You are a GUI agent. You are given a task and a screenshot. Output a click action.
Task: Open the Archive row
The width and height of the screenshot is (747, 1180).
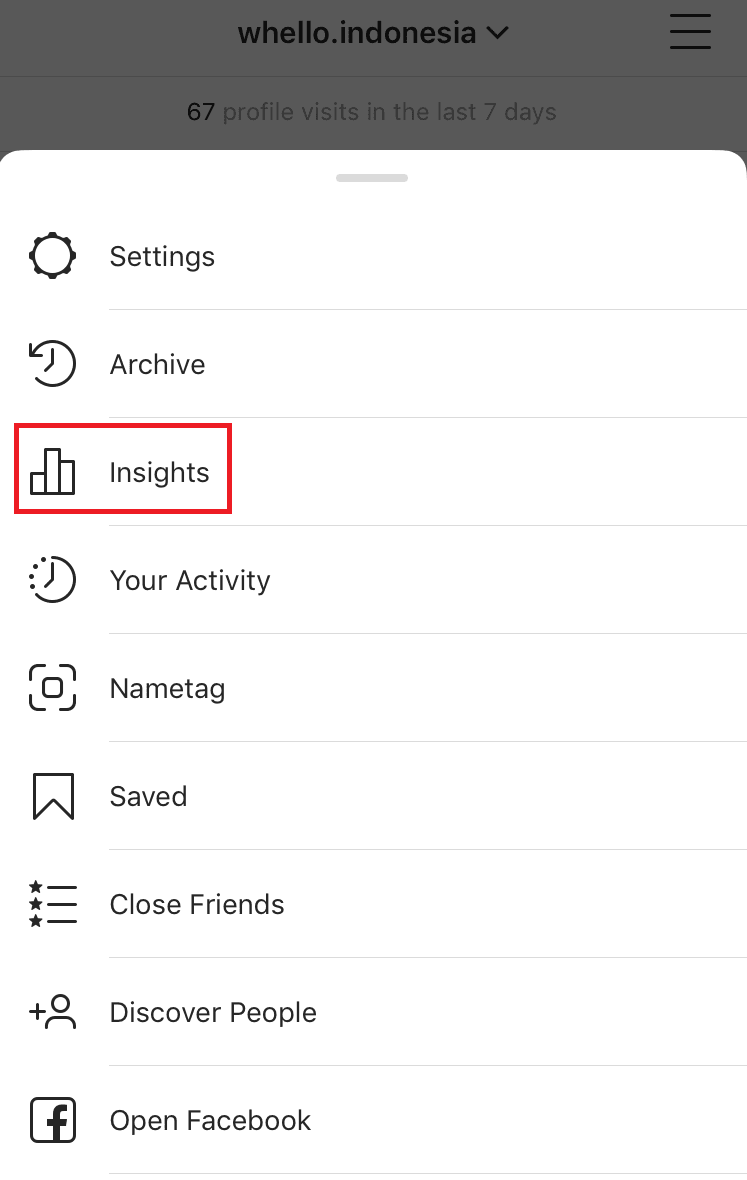(x=157, y=365)
